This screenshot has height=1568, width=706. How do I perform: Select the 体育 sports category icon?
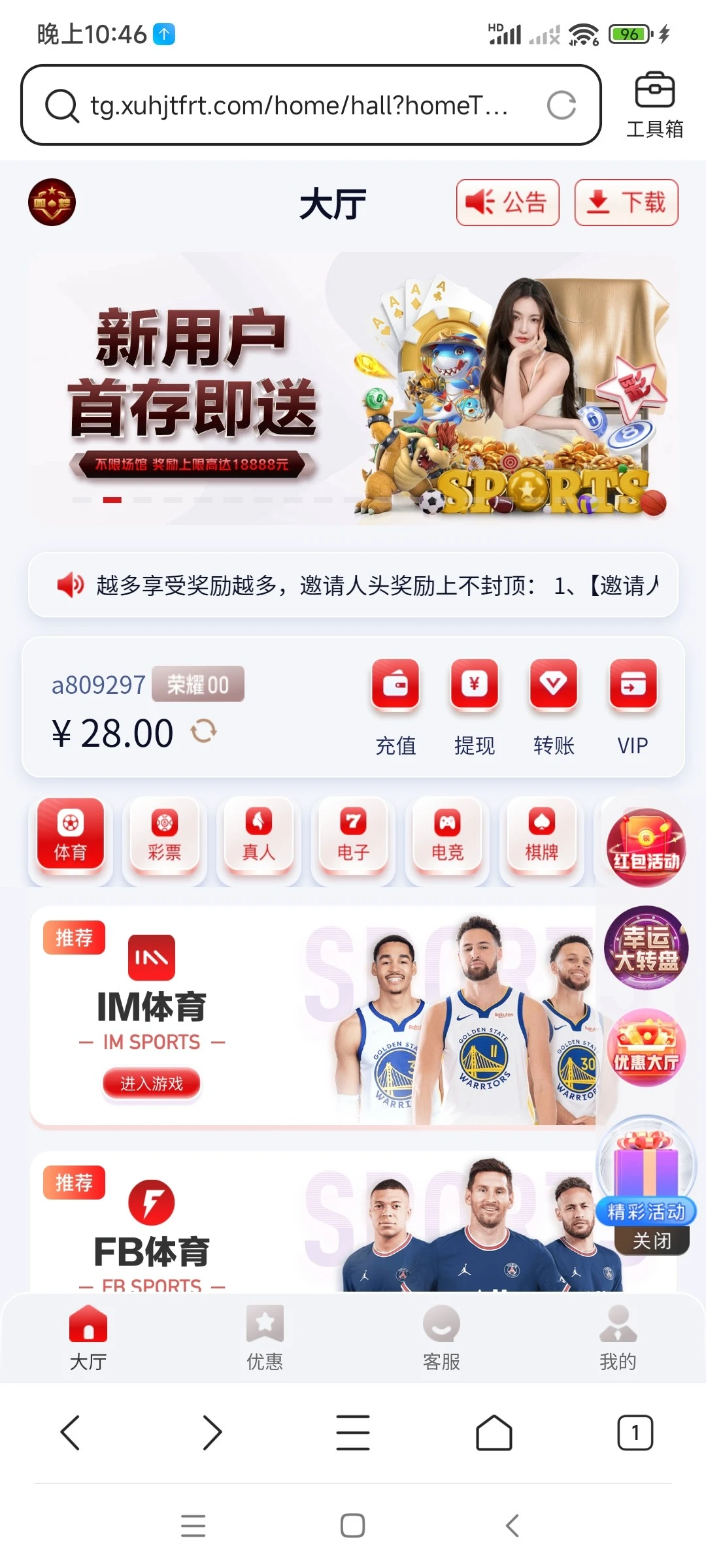coord(71,840)
